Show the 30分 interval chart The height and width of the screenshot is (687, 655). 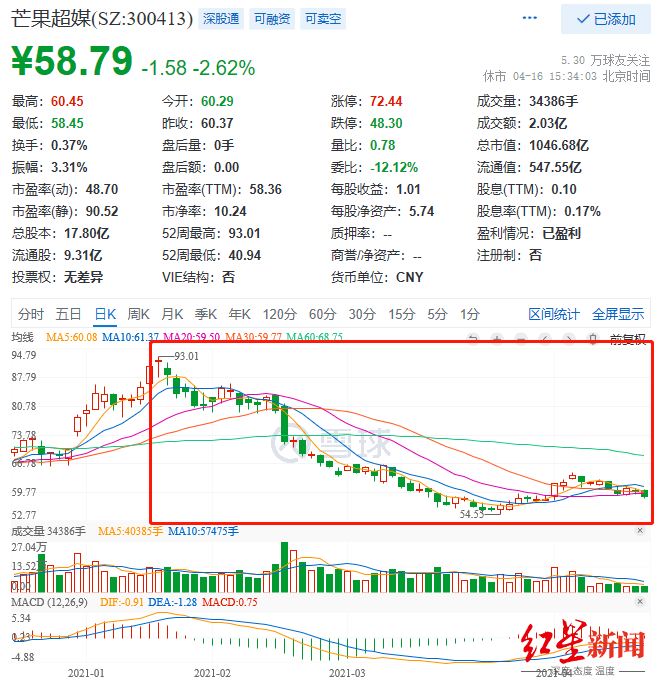coord(362,314)
